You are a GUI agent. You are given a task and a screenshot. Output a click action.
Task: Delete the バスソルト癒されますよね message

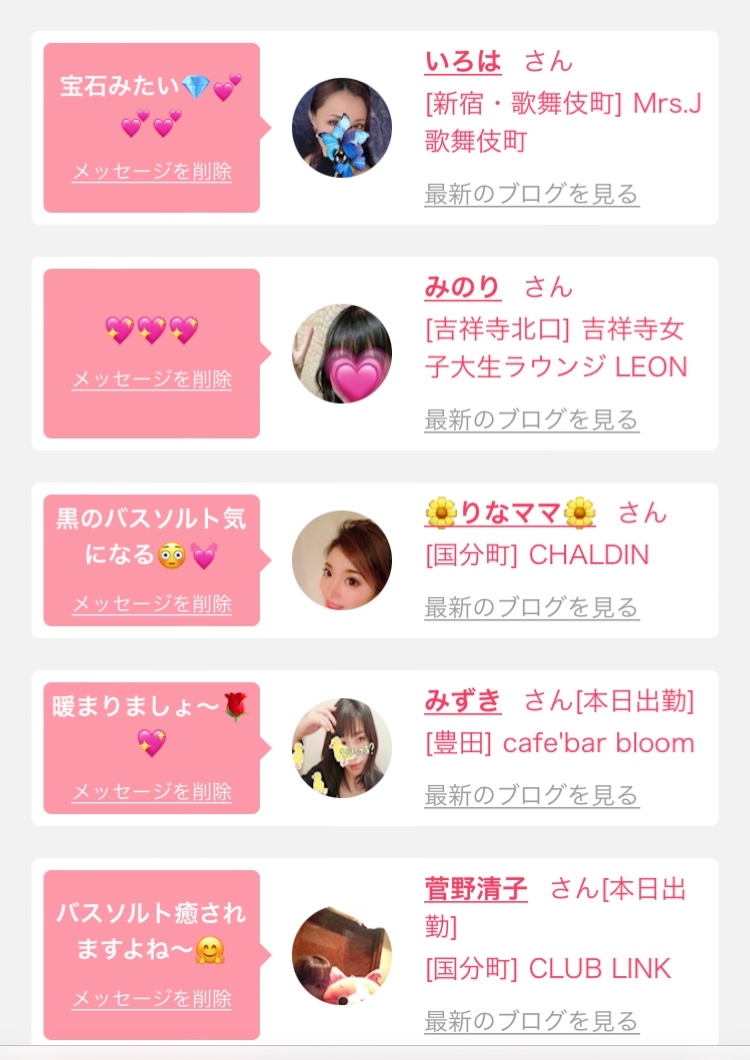coord(152,998)
